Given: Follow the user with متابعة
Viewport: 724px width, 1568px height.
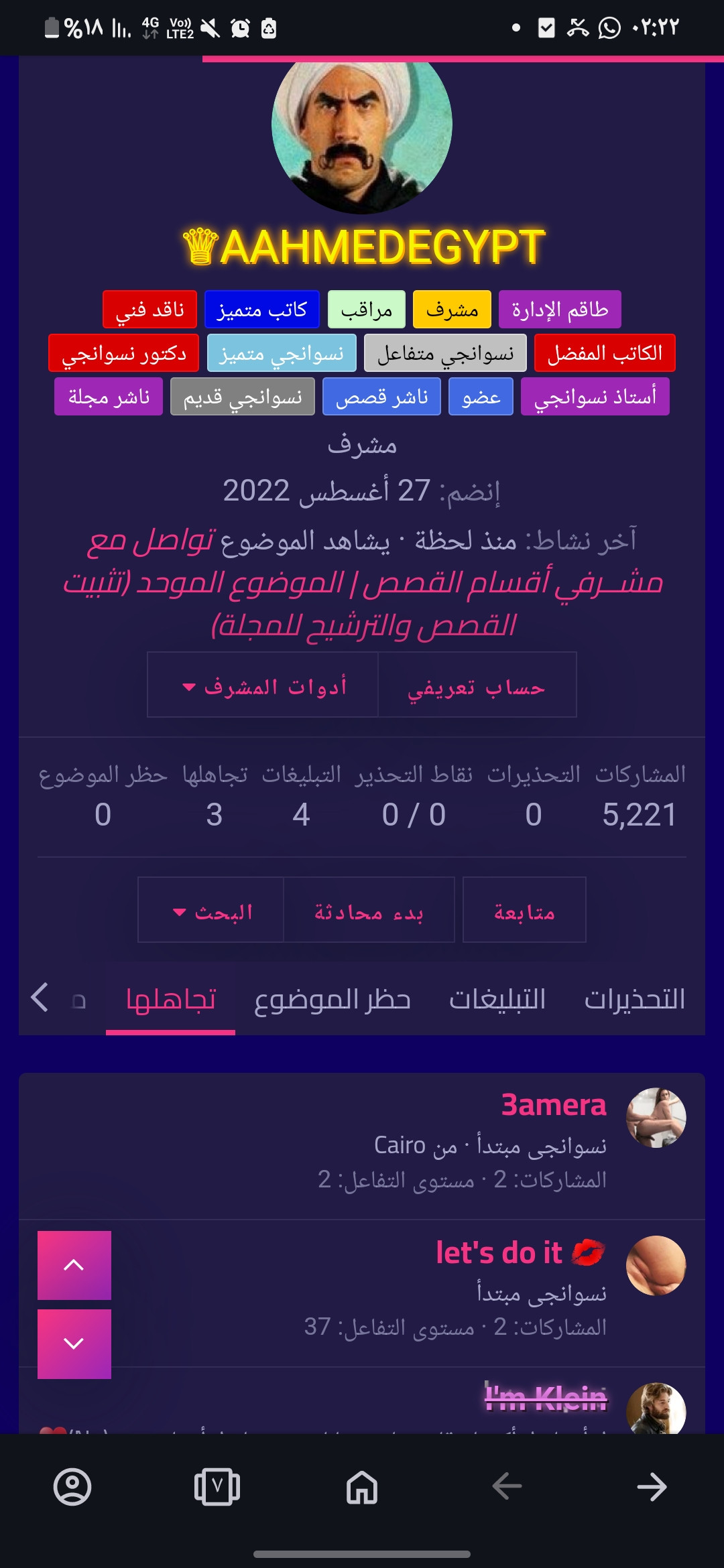Looking at the screenshot, I should [524, 910].
